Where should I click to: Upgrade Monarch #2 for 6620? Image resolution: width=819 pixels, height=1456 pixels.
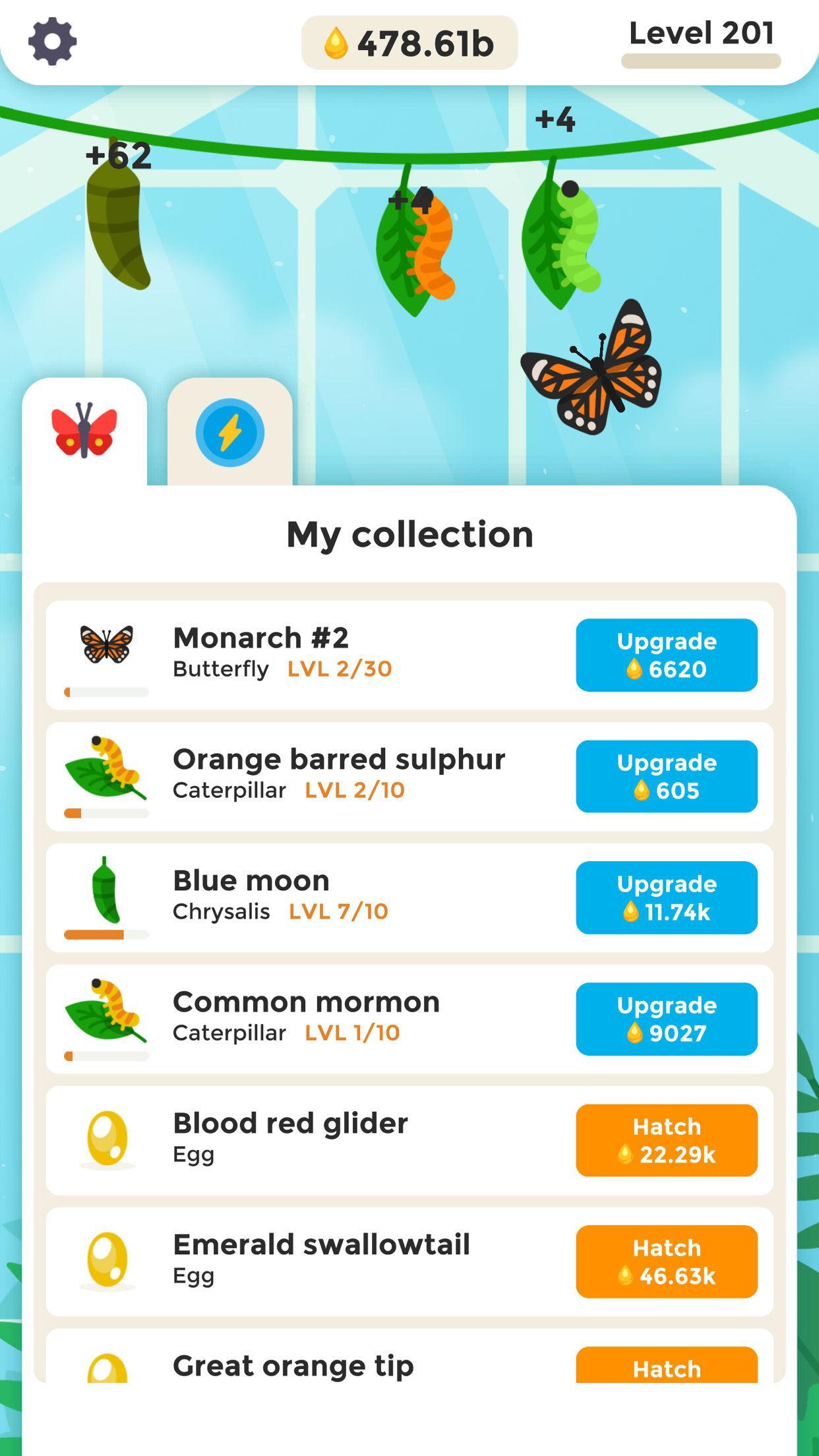click(667, 654)
